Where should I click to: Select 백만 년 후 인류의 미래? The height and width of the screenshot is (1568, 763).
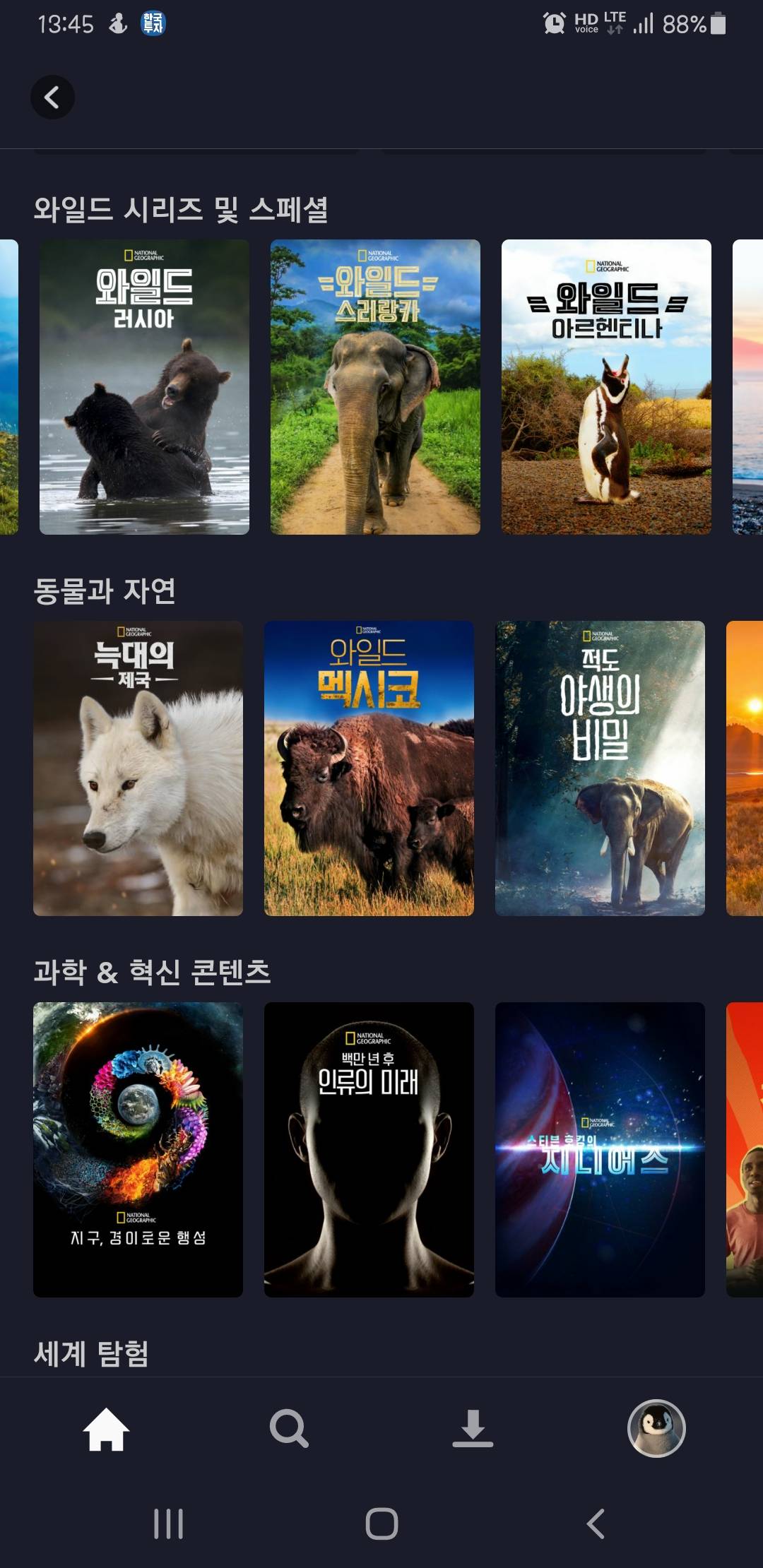[x=369, y=1150]
